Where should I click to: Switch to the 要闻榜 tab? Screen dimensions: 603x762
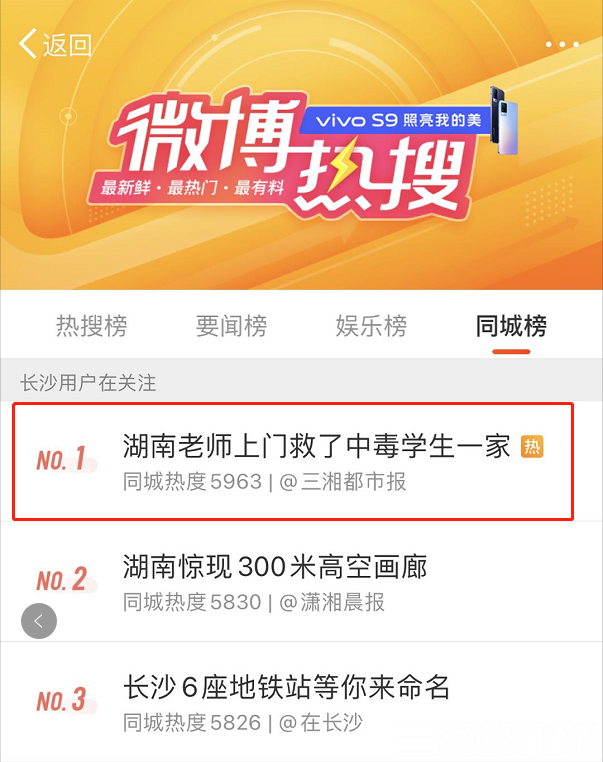231,326
